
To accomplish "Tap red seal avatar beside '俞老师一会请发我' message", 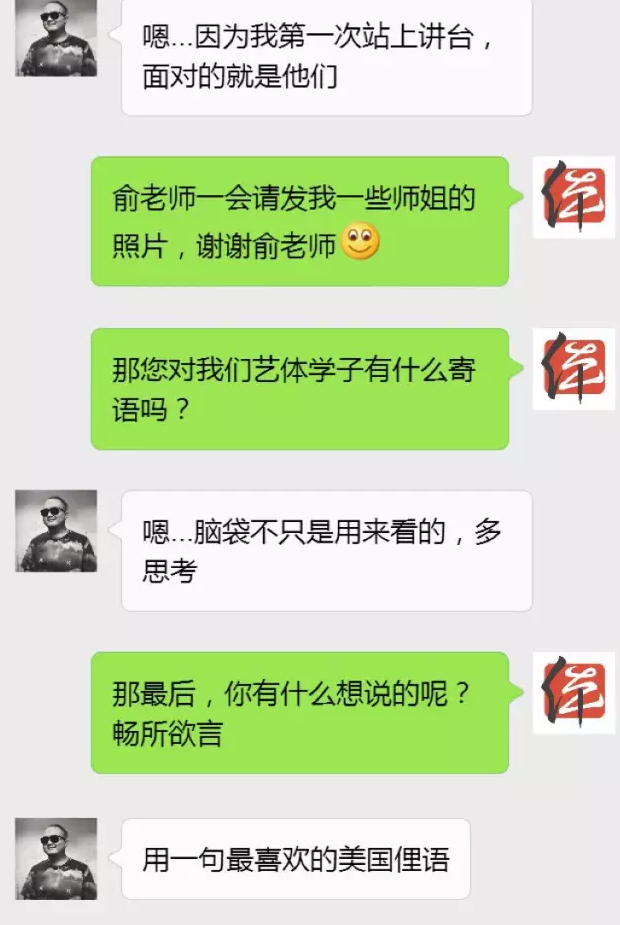I will click(573, 197).
